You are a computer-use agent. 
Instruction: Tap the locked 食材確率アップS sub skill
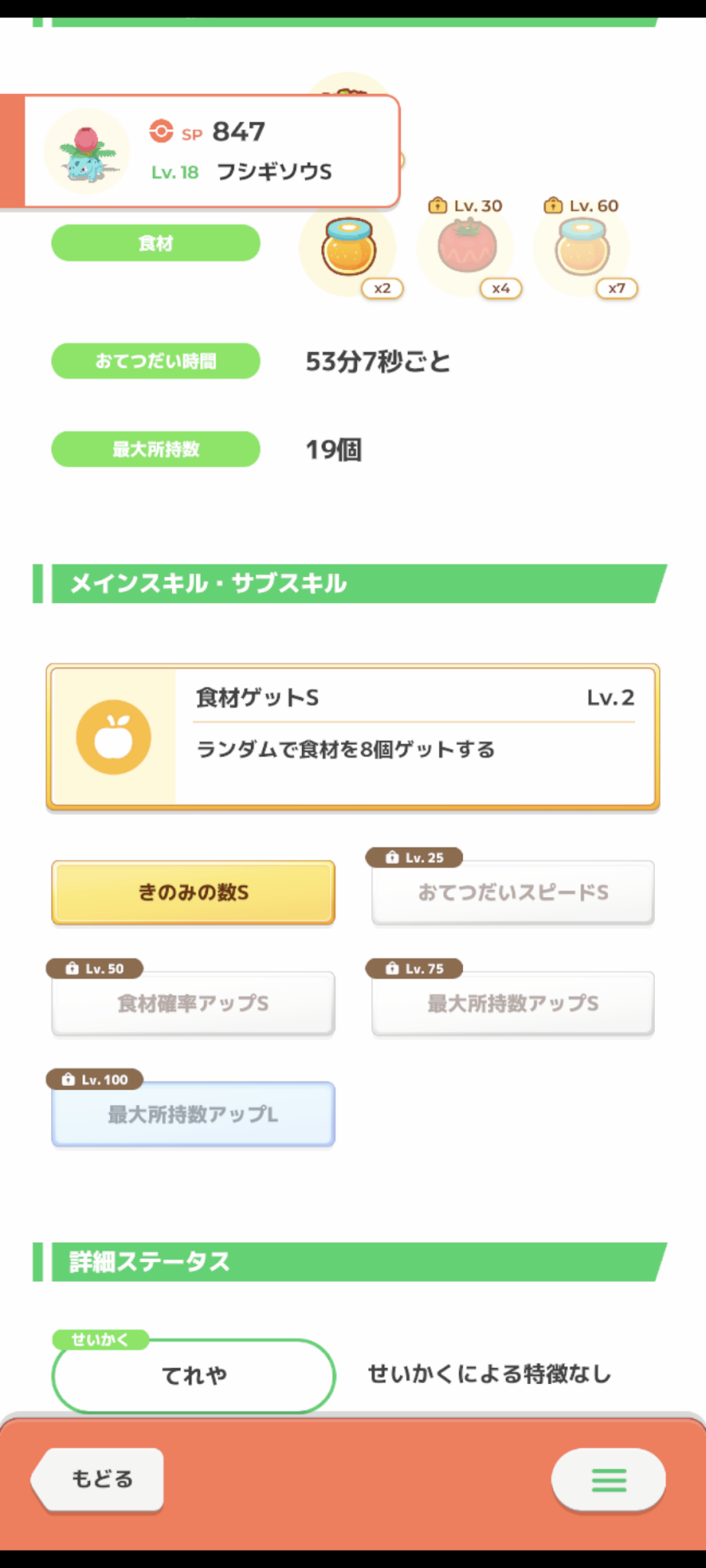click(x=193, y=1003)
